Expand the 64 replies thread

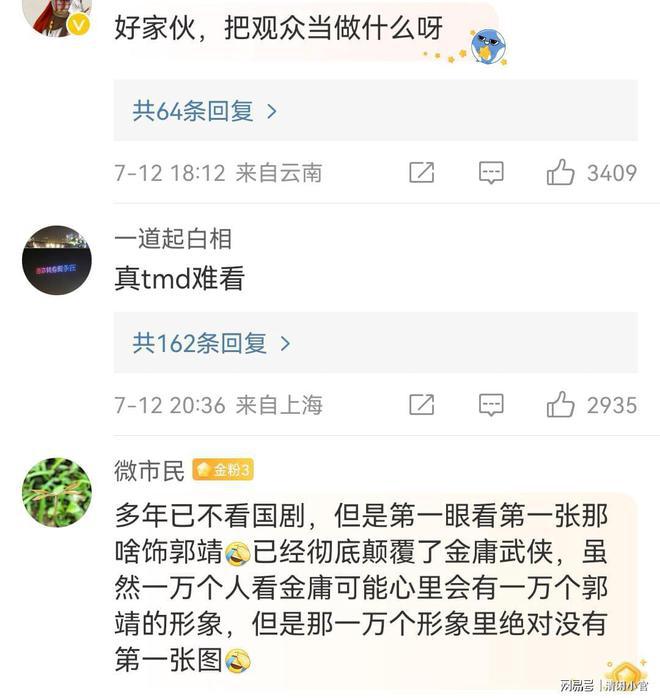(205, 111)
